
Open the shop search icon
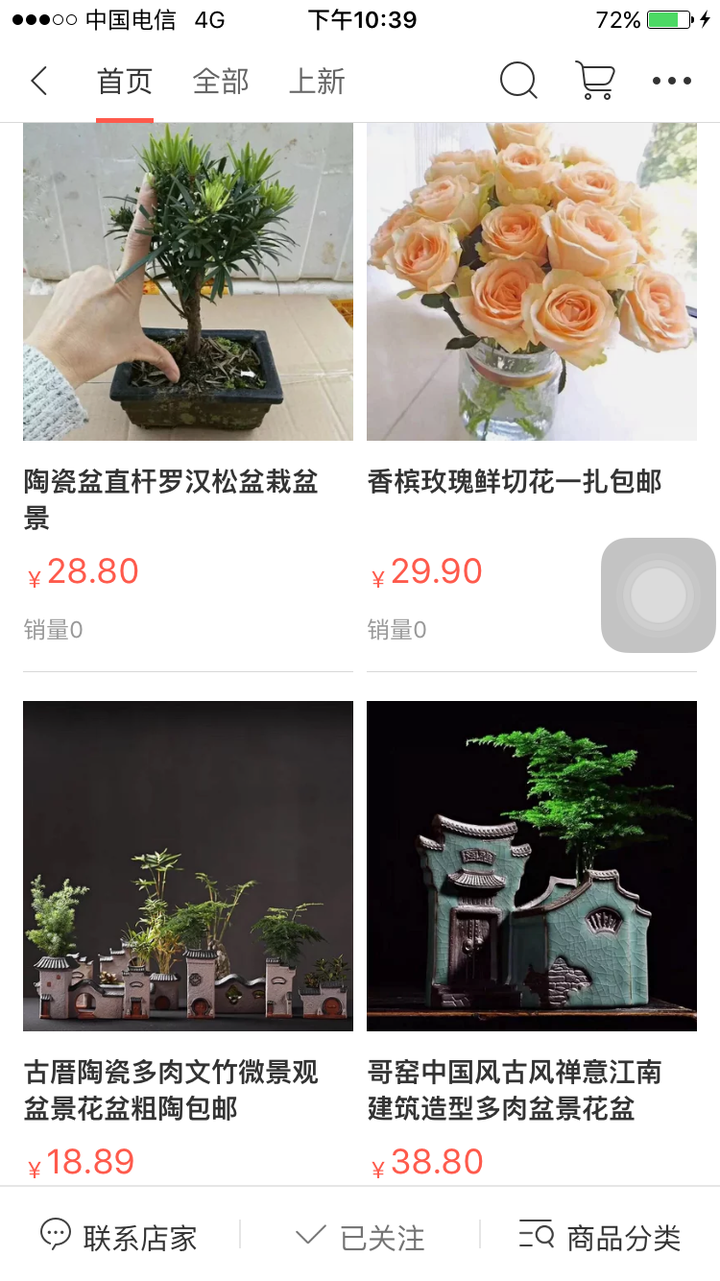pyautogui.click(x=518, y=81)
